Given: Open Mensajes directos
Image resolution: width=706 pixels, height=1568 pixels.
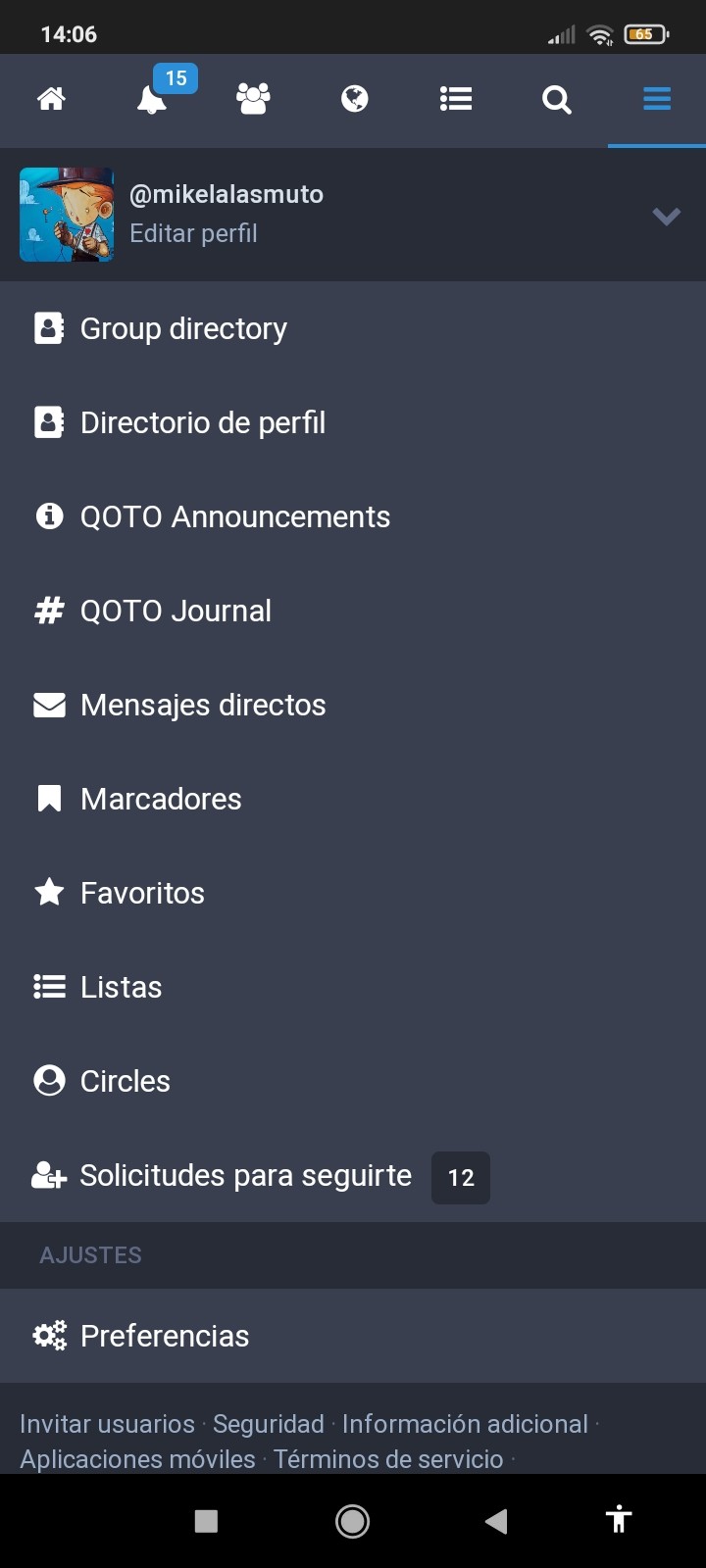Looking at the screenshot, I should click(202, 705).
